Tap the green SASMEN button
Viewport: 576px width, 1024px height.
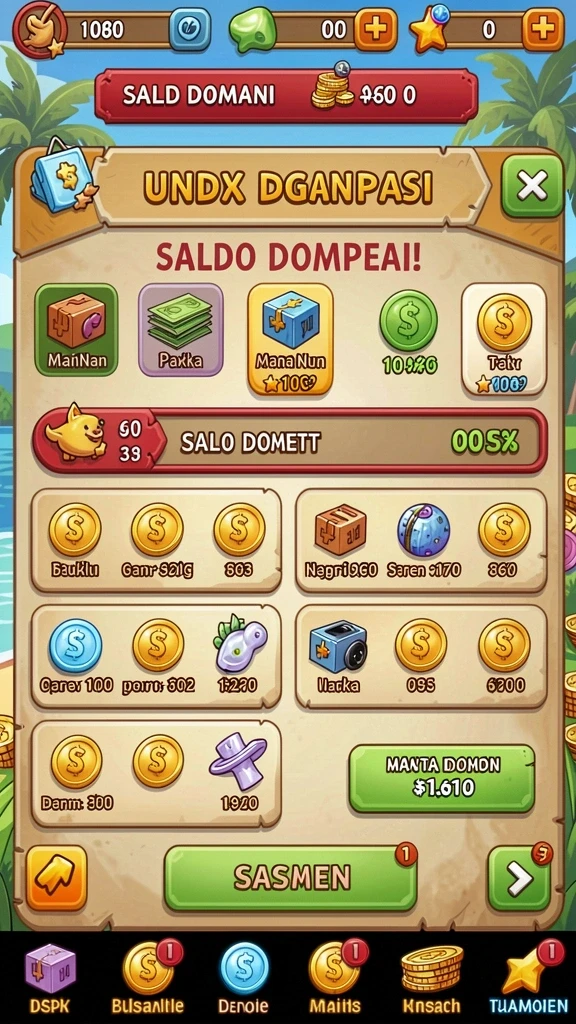pos(291,878)
